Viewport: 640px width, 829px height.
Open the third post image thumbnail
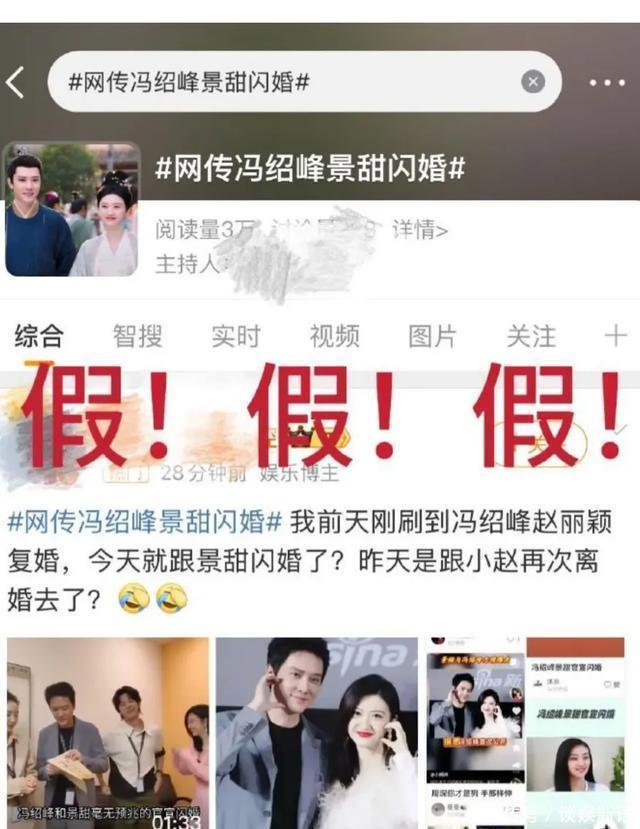[475, 732]
